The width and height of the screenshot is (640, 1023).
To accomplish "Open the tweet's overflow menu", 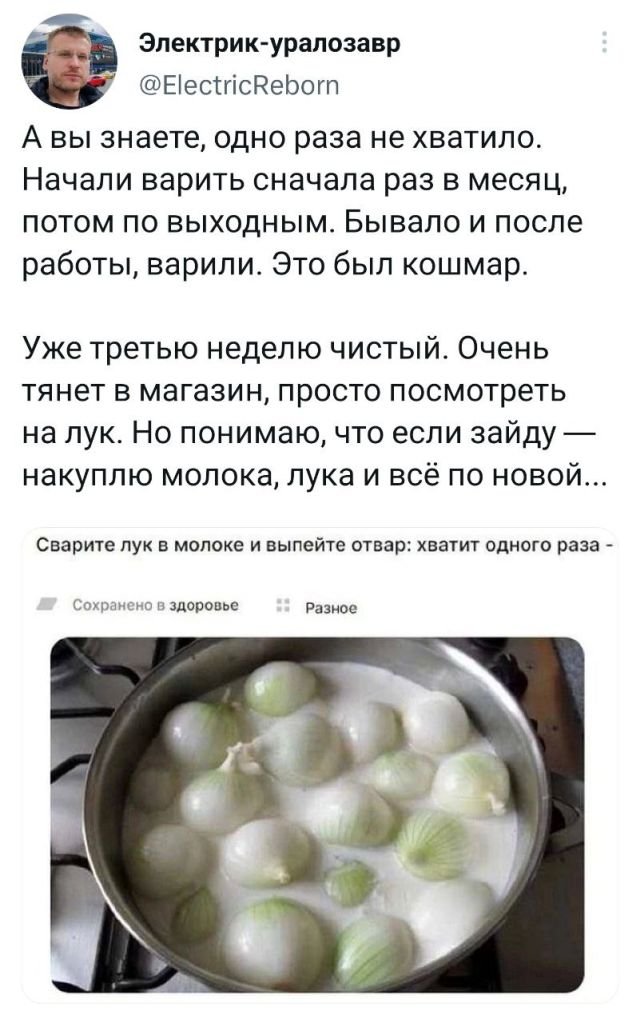I will (603, 45).
